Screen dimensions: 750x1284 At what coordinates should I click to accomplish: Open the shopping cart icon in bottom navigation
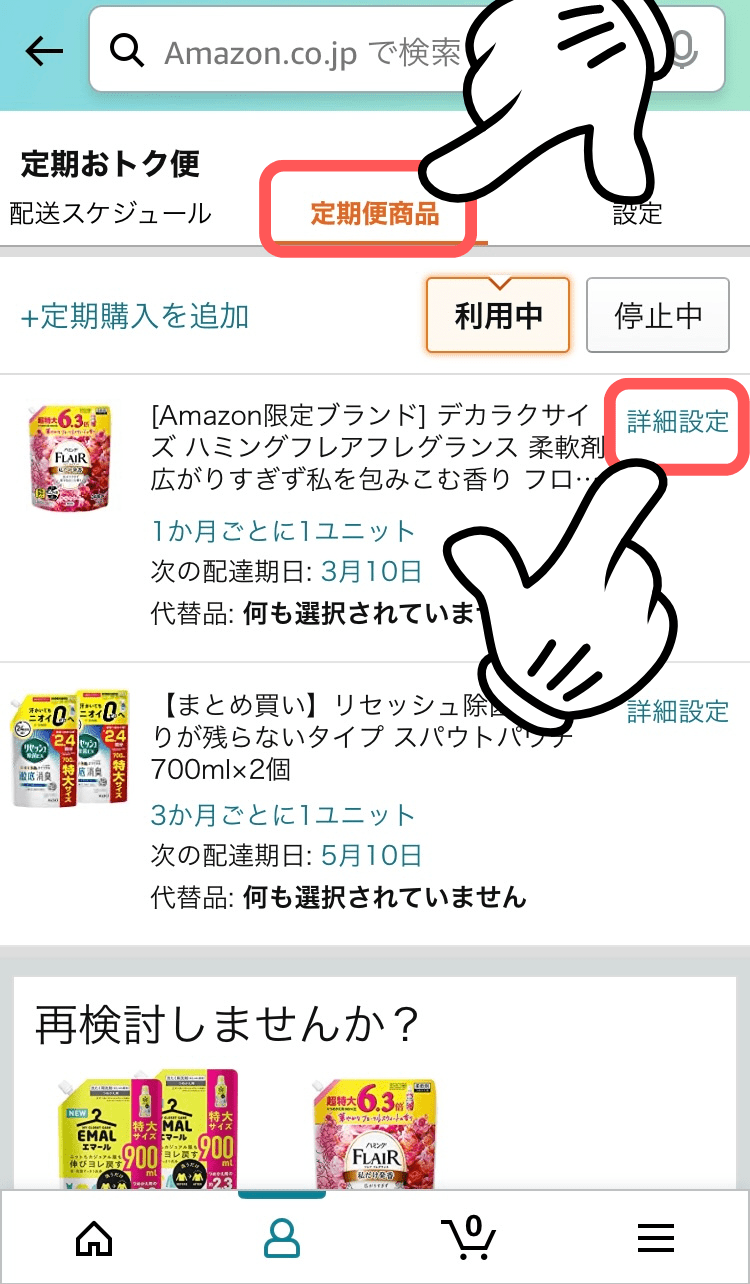470,1237
